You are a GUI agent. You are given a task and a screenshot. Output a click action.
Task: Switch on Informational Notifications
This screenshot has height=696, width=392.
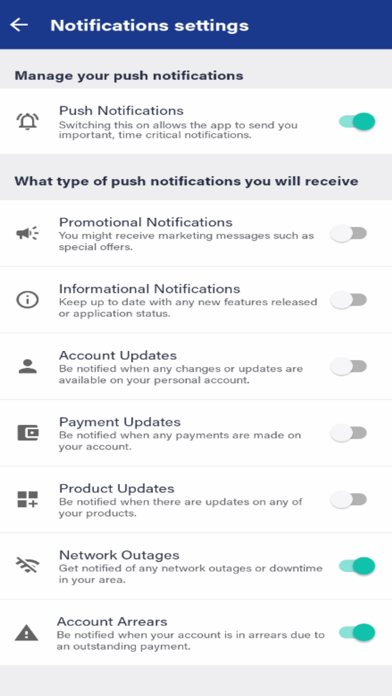tap(348, 300)
